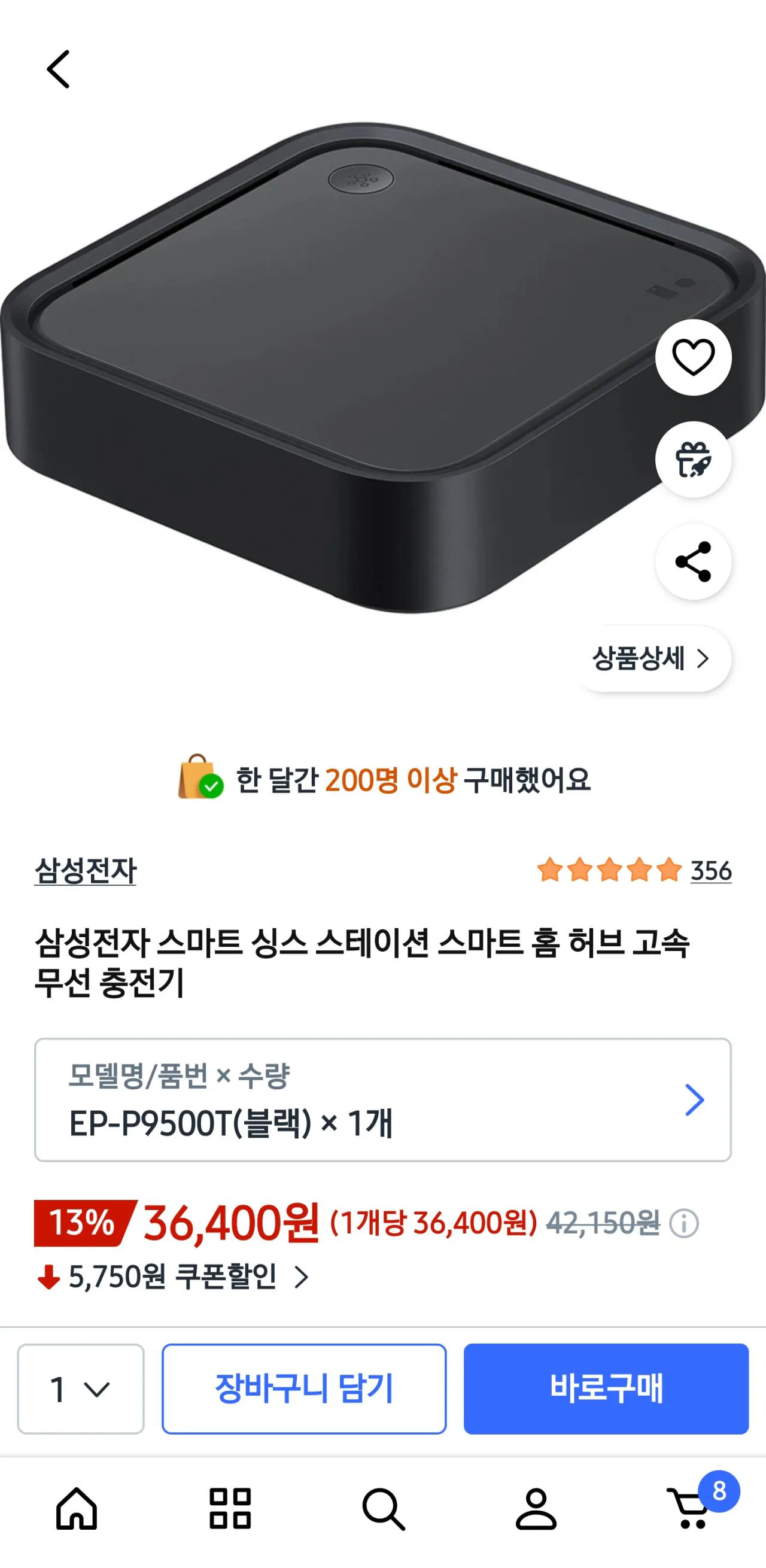Tap the 200명 이상 구매 purchase banner
Screen dimensions: 766x1568
coord(382,785)
